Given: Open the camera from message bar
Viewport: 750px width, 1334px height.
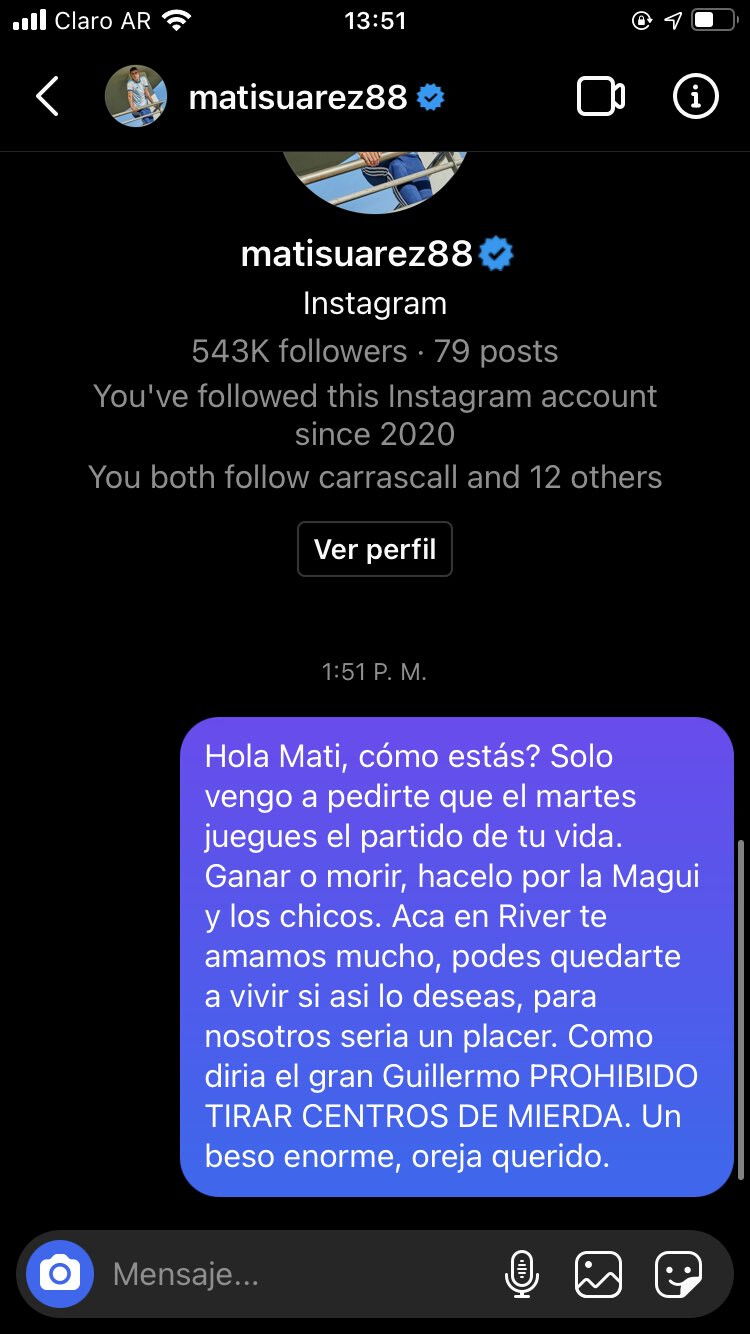Looking at the screenshot, I should tap(60, 1274).
